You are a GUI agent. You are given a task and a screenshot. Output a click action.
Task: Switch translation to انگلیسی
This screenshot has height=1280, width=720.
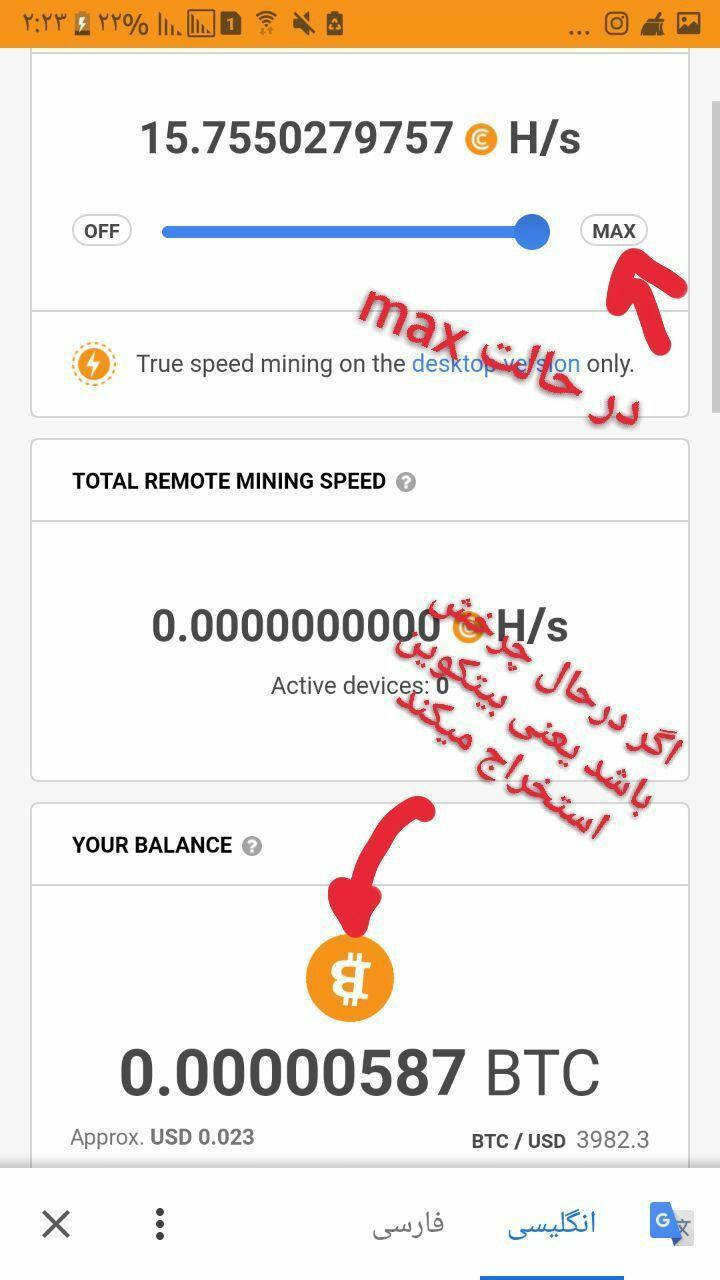pyautogui.click(x=552, y=1223)
